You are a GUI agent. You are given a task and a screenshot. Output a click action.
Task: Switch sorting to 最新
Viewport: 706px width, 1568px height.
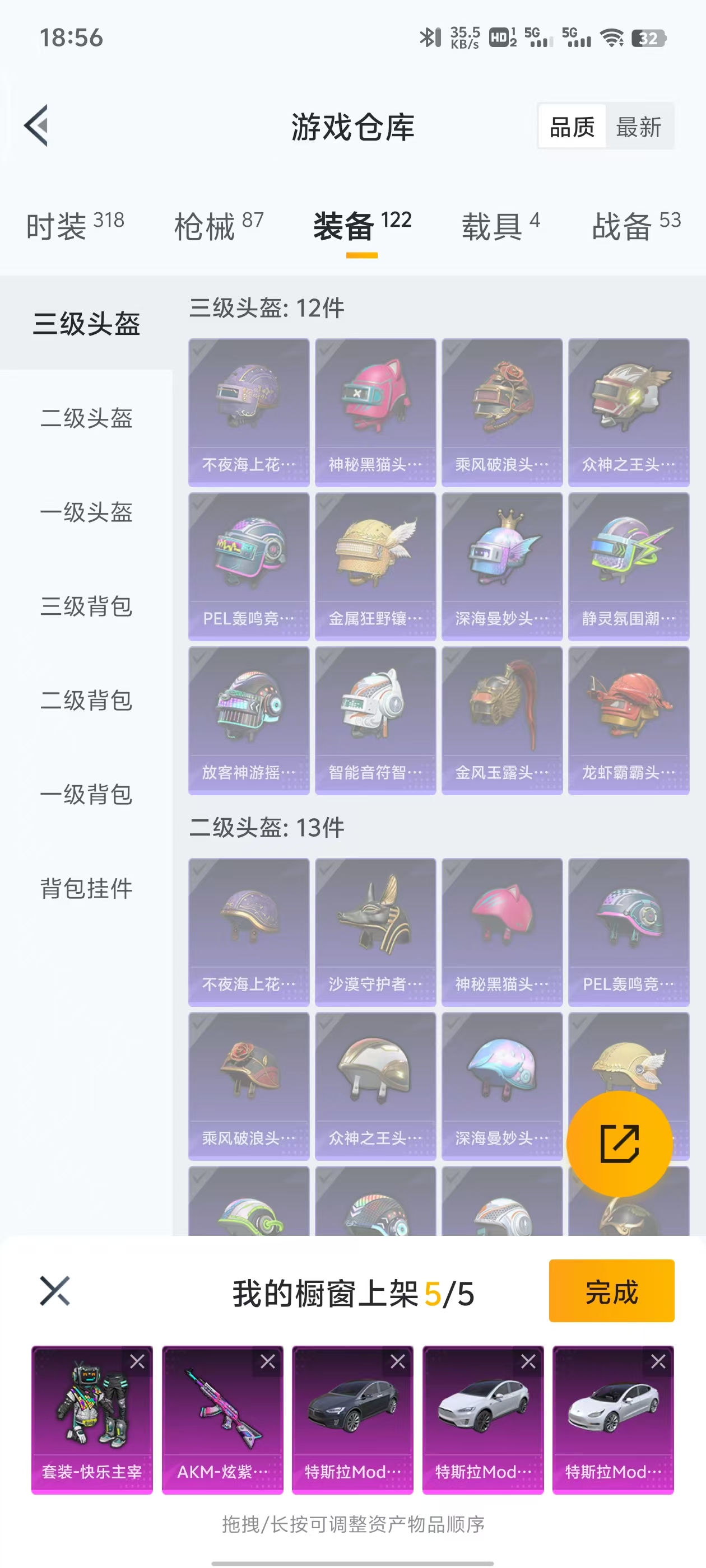(638, 127)
